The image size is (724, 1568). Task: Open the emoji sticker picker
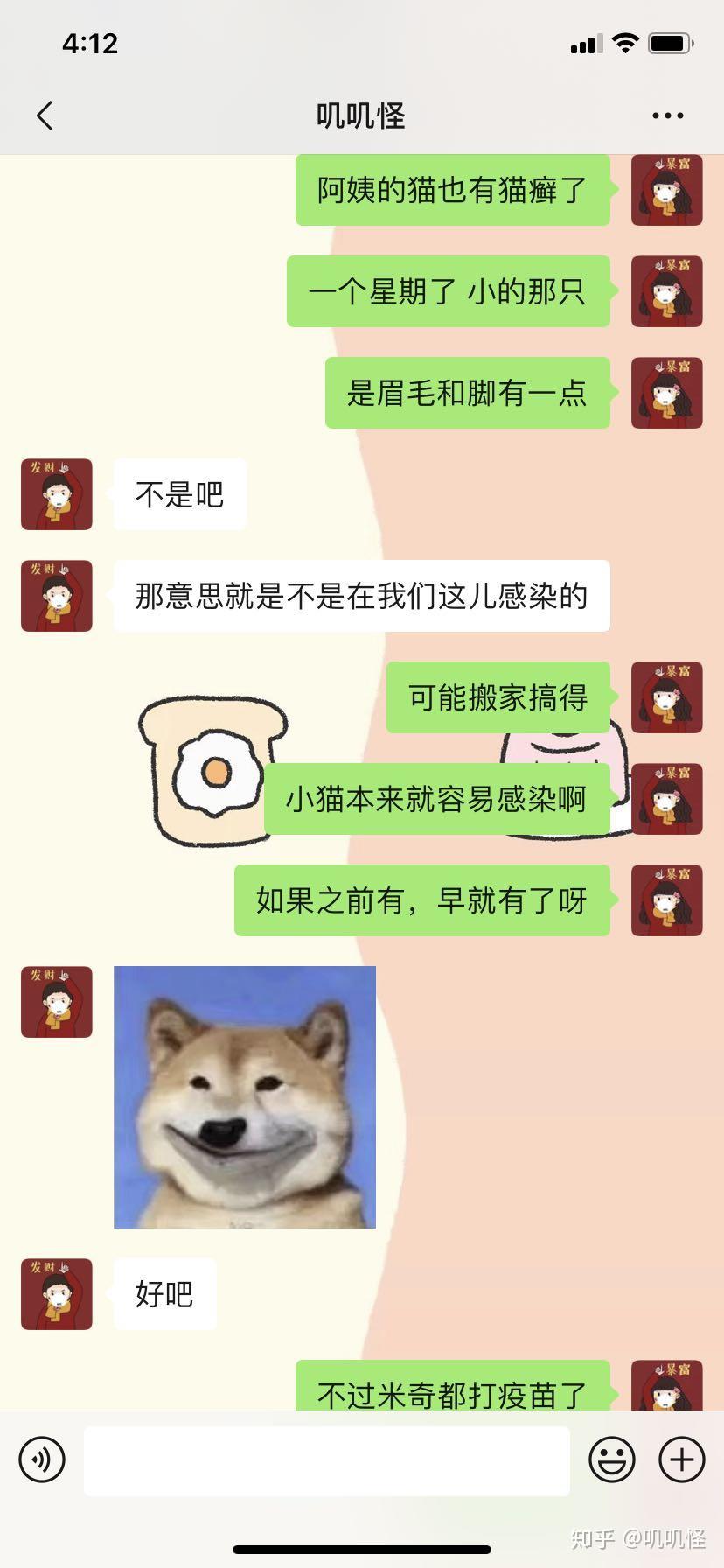612,1459
